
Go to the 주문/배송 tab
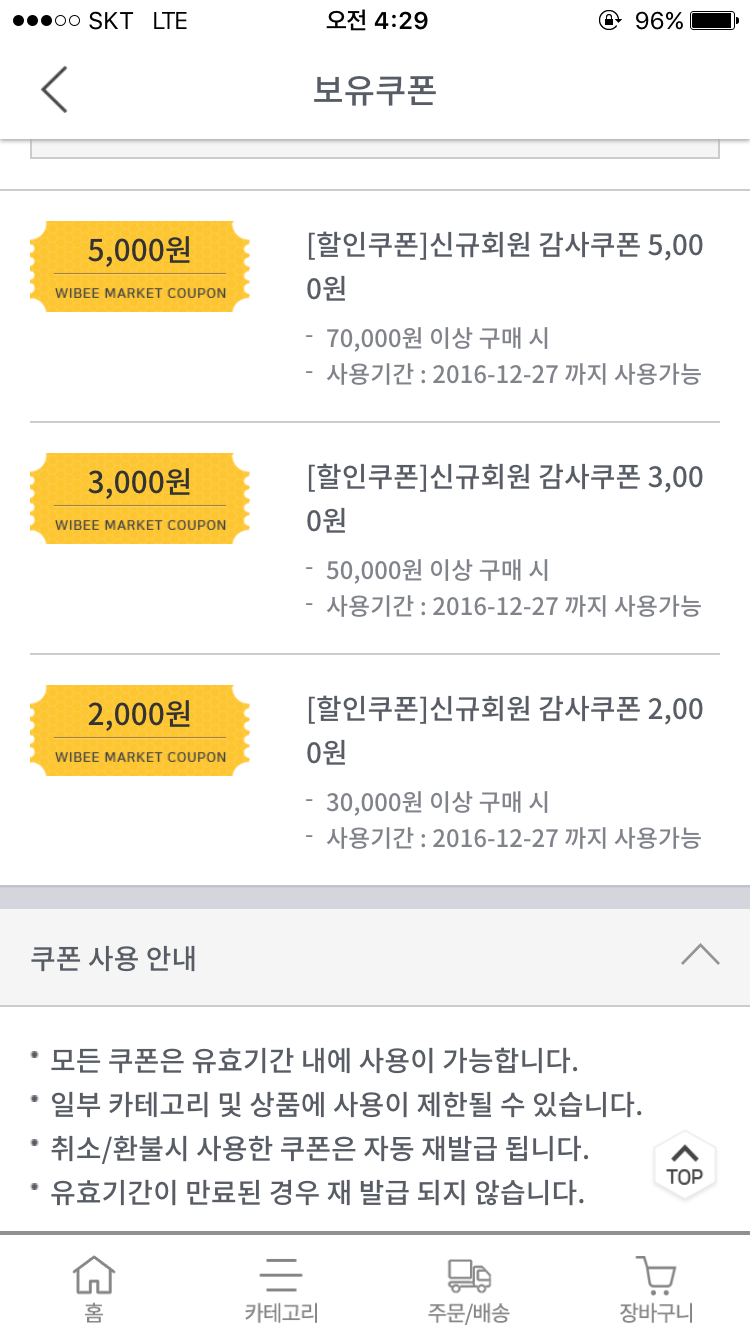(x=468, y=1288)
